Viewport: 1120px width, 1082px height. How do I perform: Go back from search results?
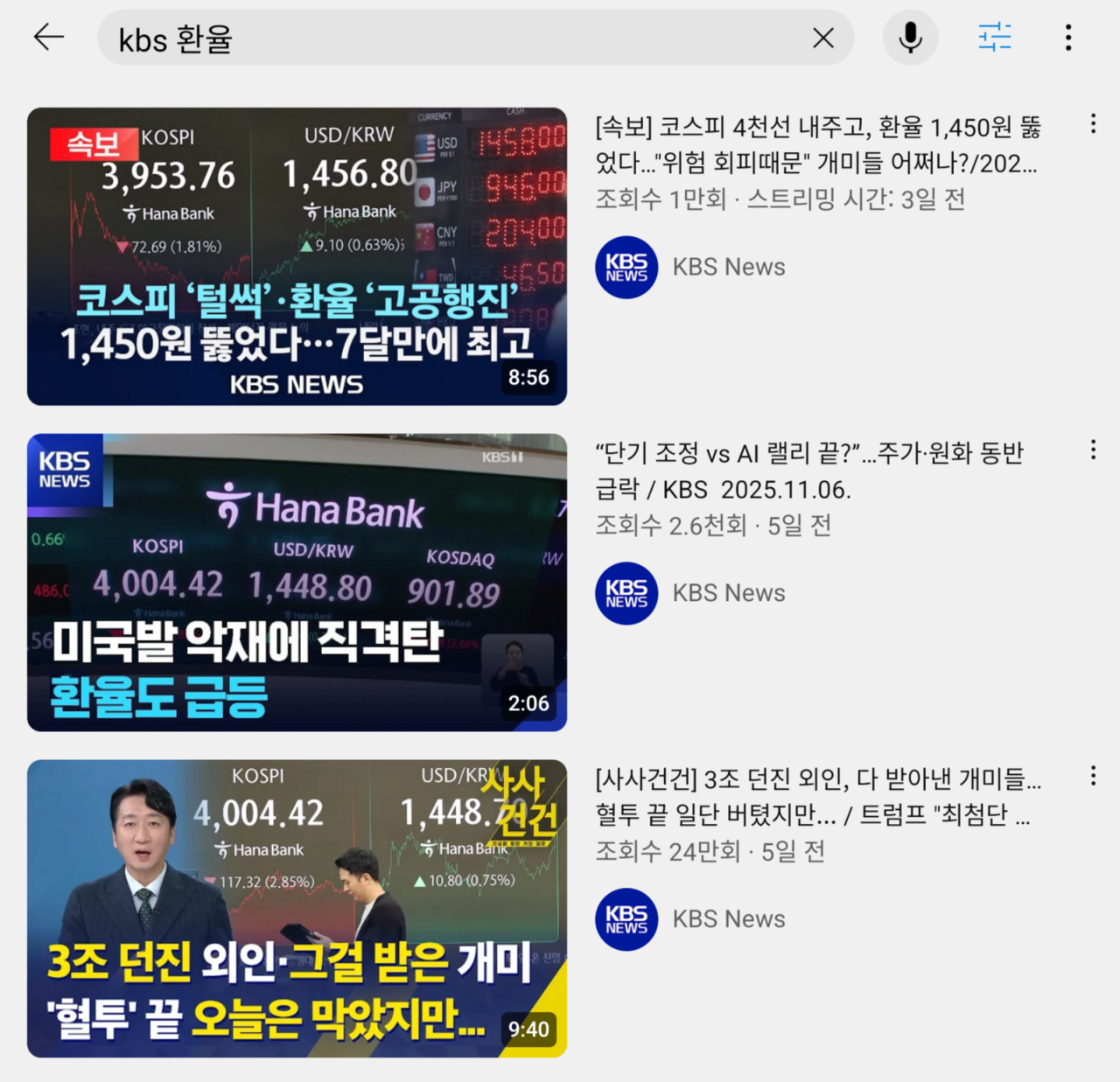pos(49,38)
